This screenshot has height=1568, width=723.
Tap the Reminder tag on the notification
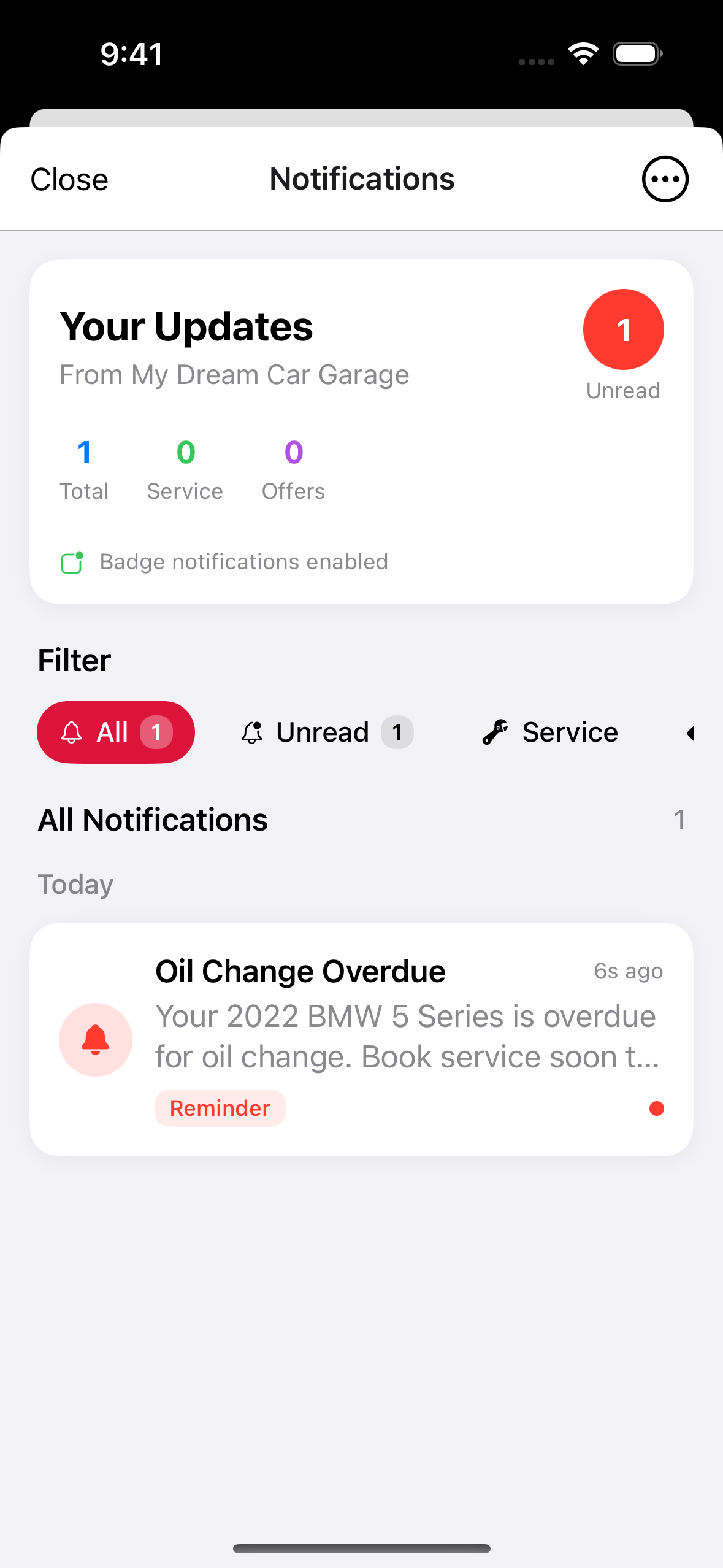tap(220, 1108)
